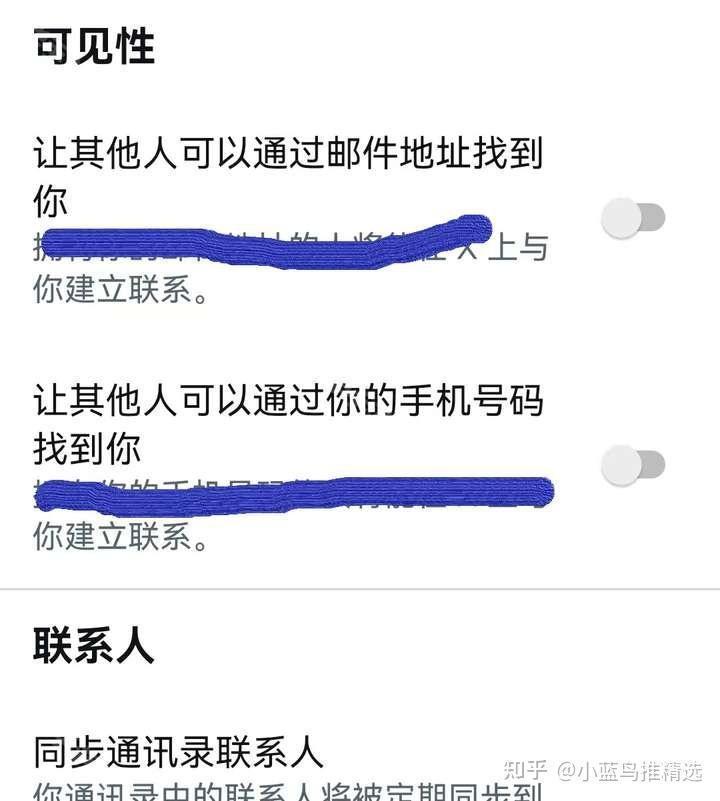Turn on discoverability by phone number
Viewport: 720px width, 801px height.
633,464
